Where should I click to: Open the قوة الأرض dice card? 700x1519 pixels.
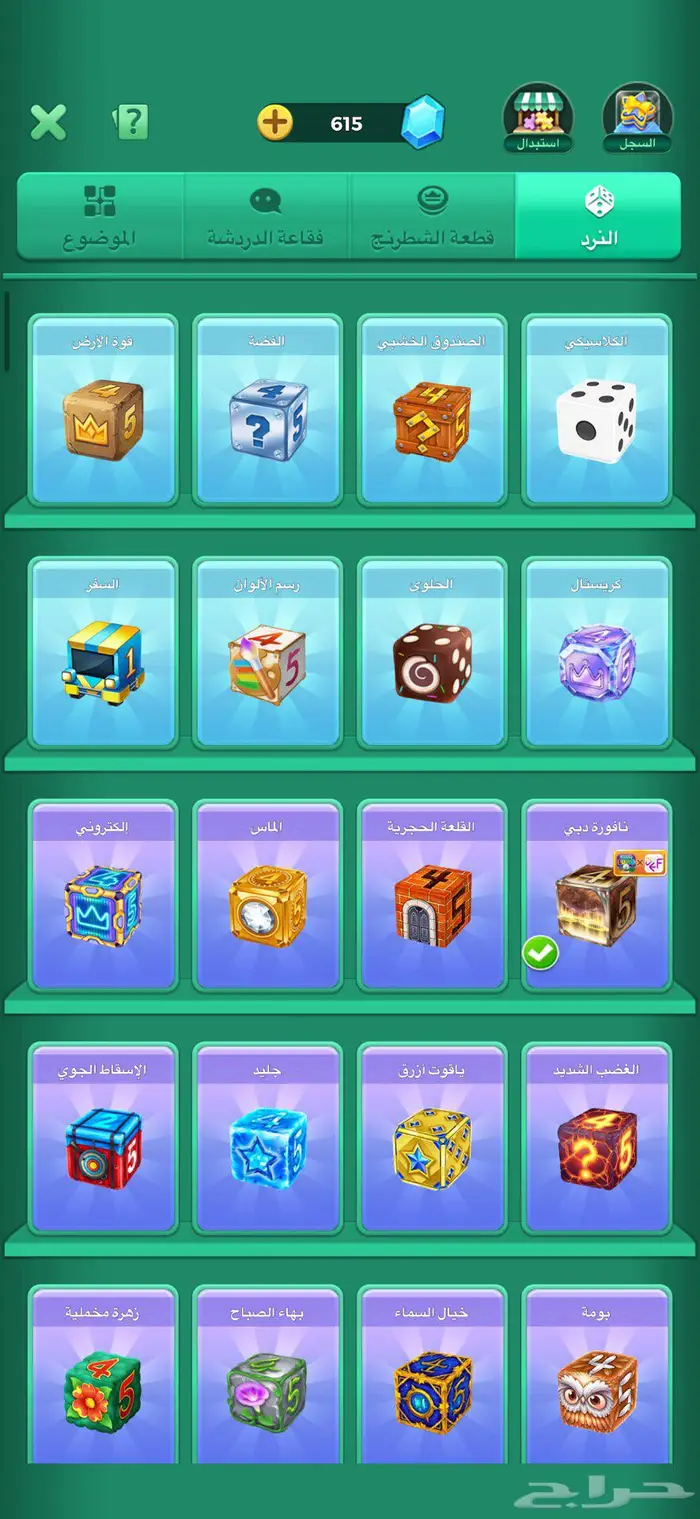click(x=103, y=410)
